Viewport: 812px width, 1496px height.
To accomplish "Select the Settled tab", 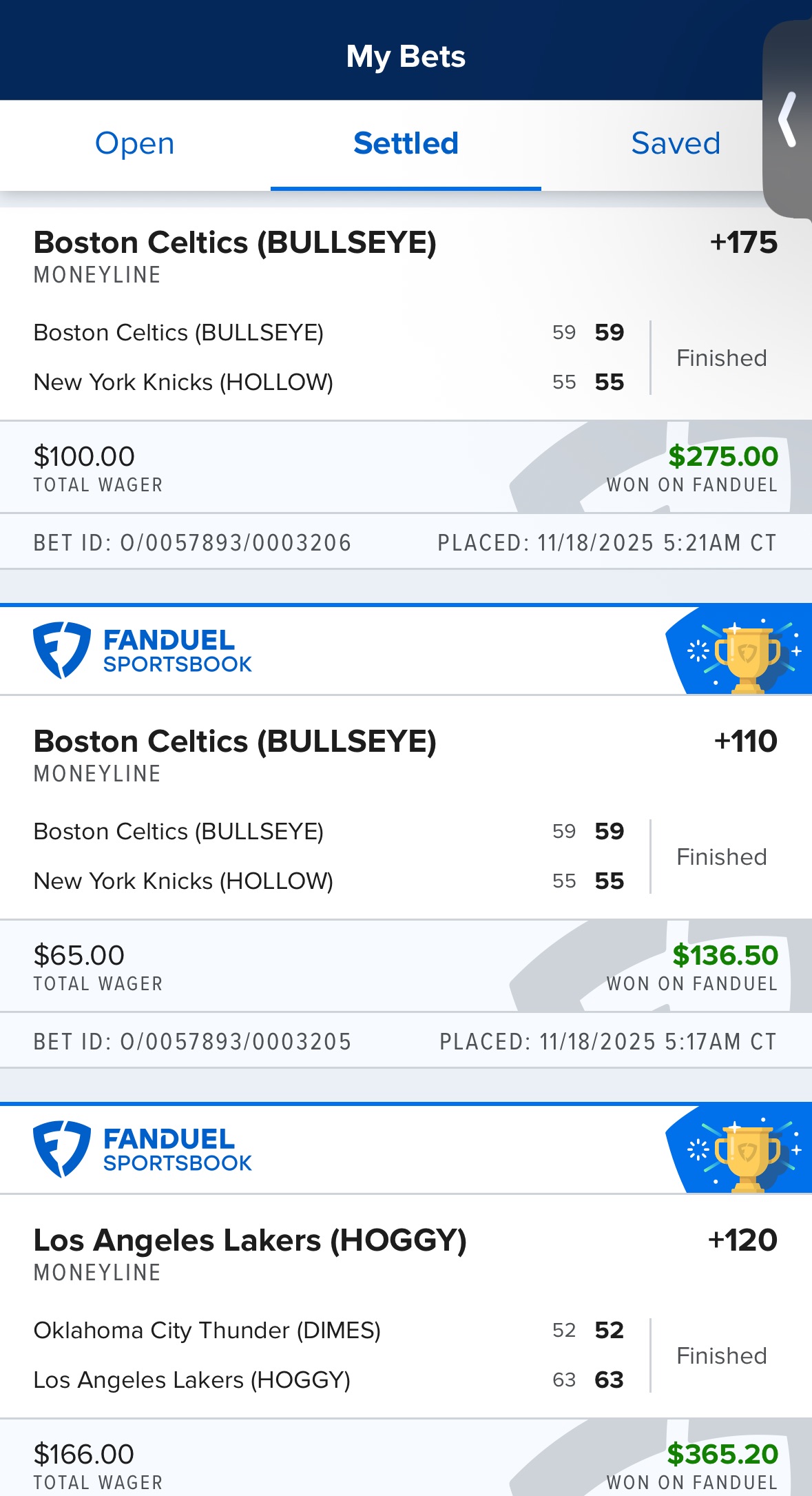I will pos(406,144).
